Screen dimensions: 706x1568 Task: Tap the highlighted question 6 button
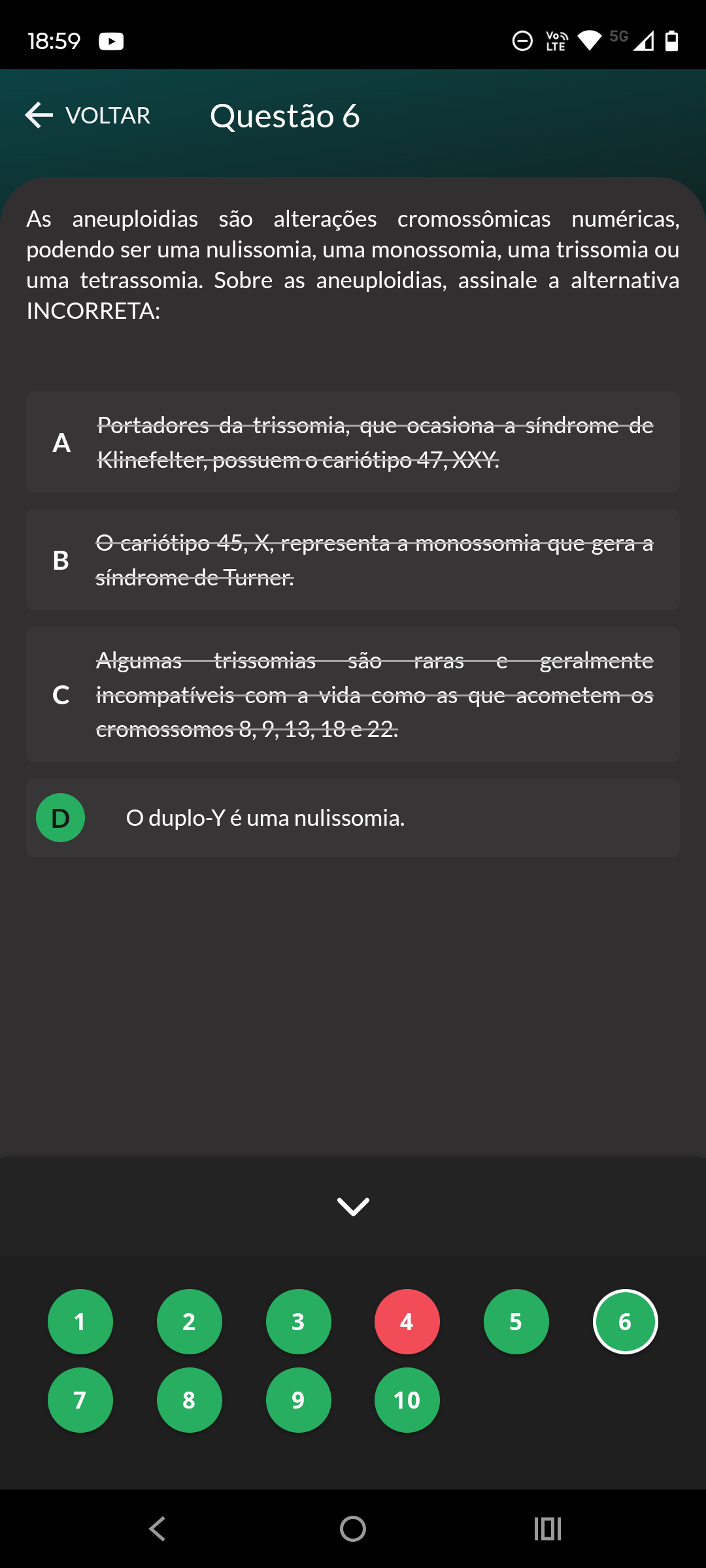[625, 1322]
